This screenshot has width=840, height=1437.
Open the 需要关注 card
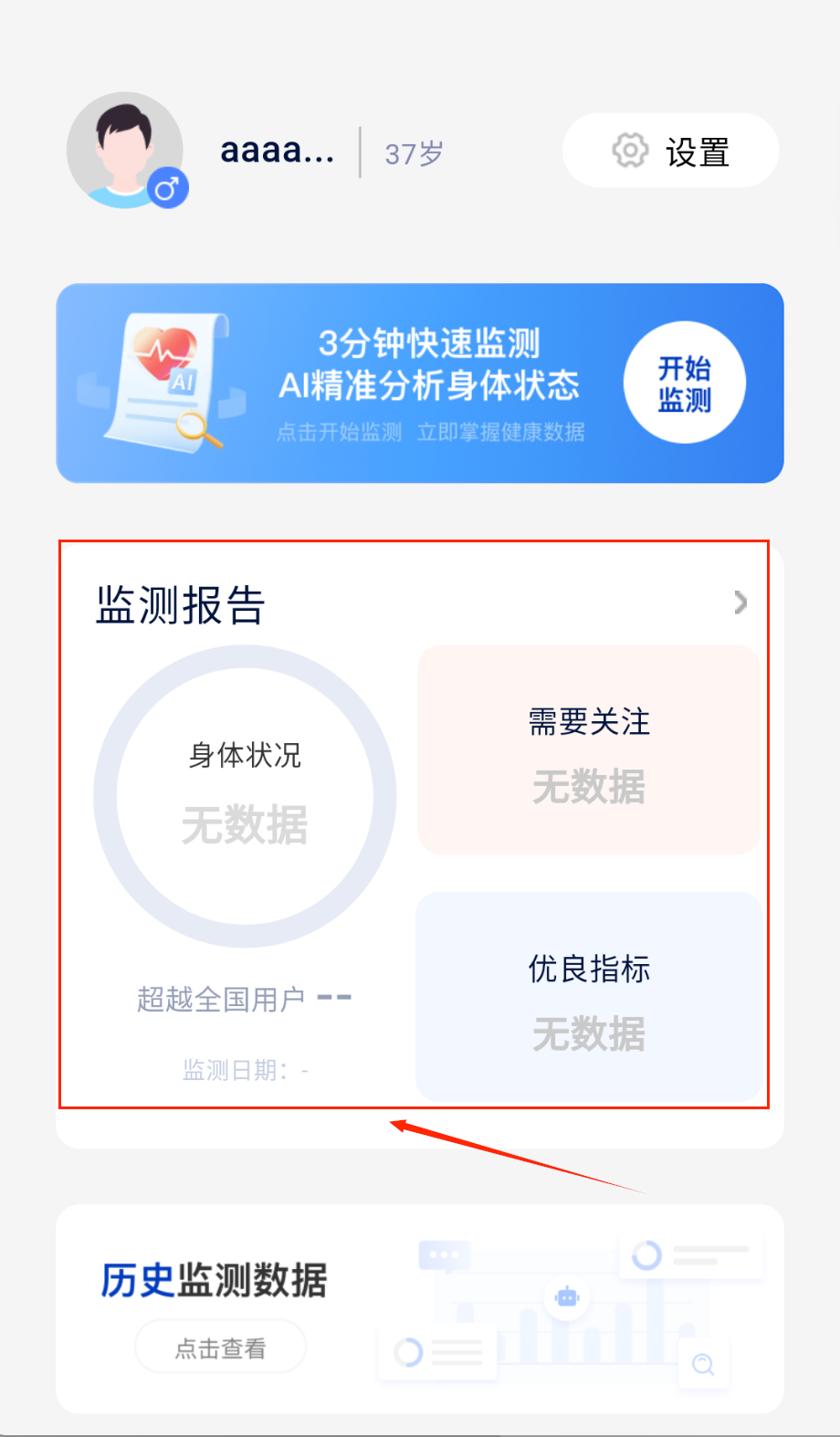click(x=589, y=750)
